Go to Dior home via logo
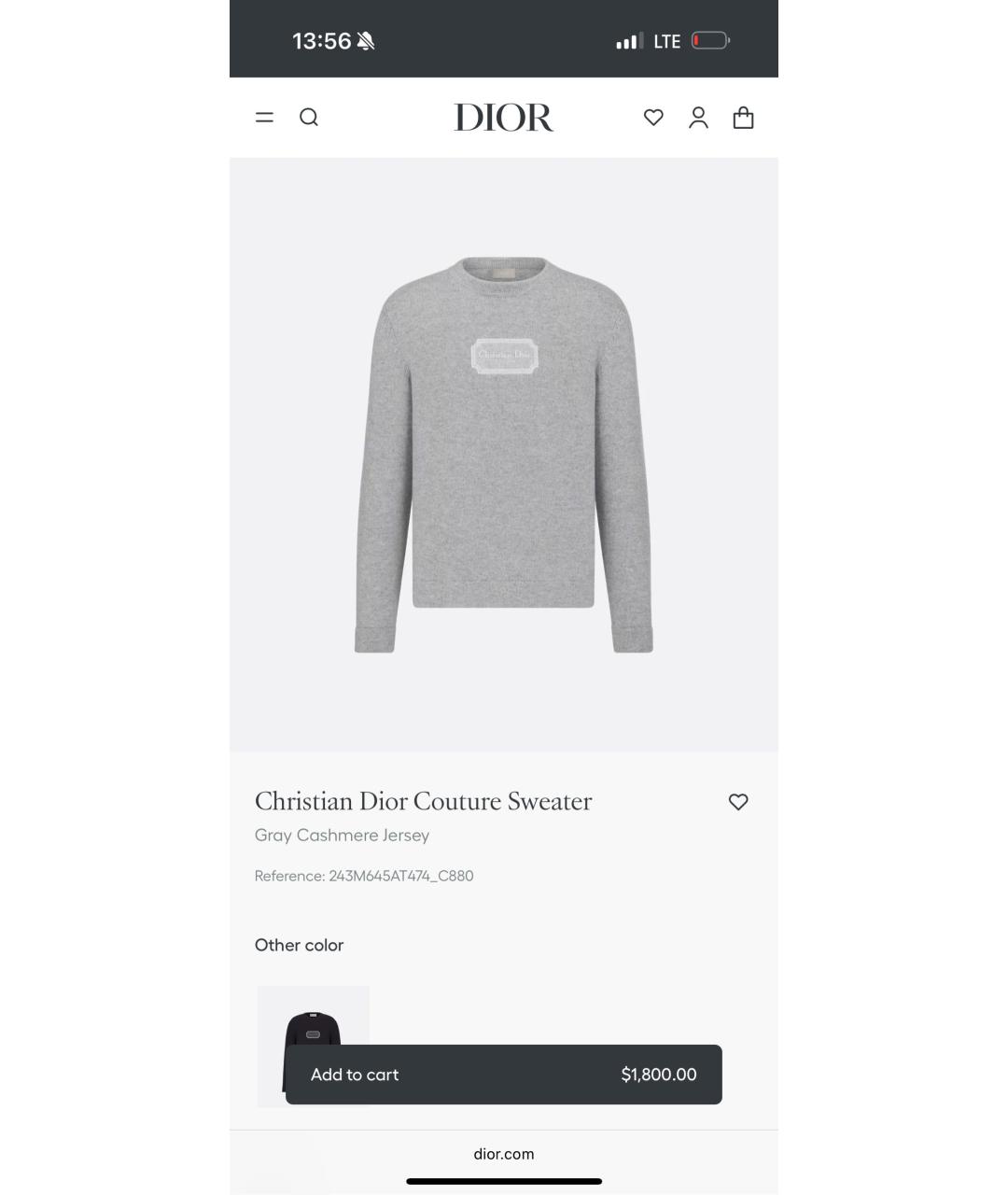Screen dimensions: 1008x1195 click(x=503, y=118)
